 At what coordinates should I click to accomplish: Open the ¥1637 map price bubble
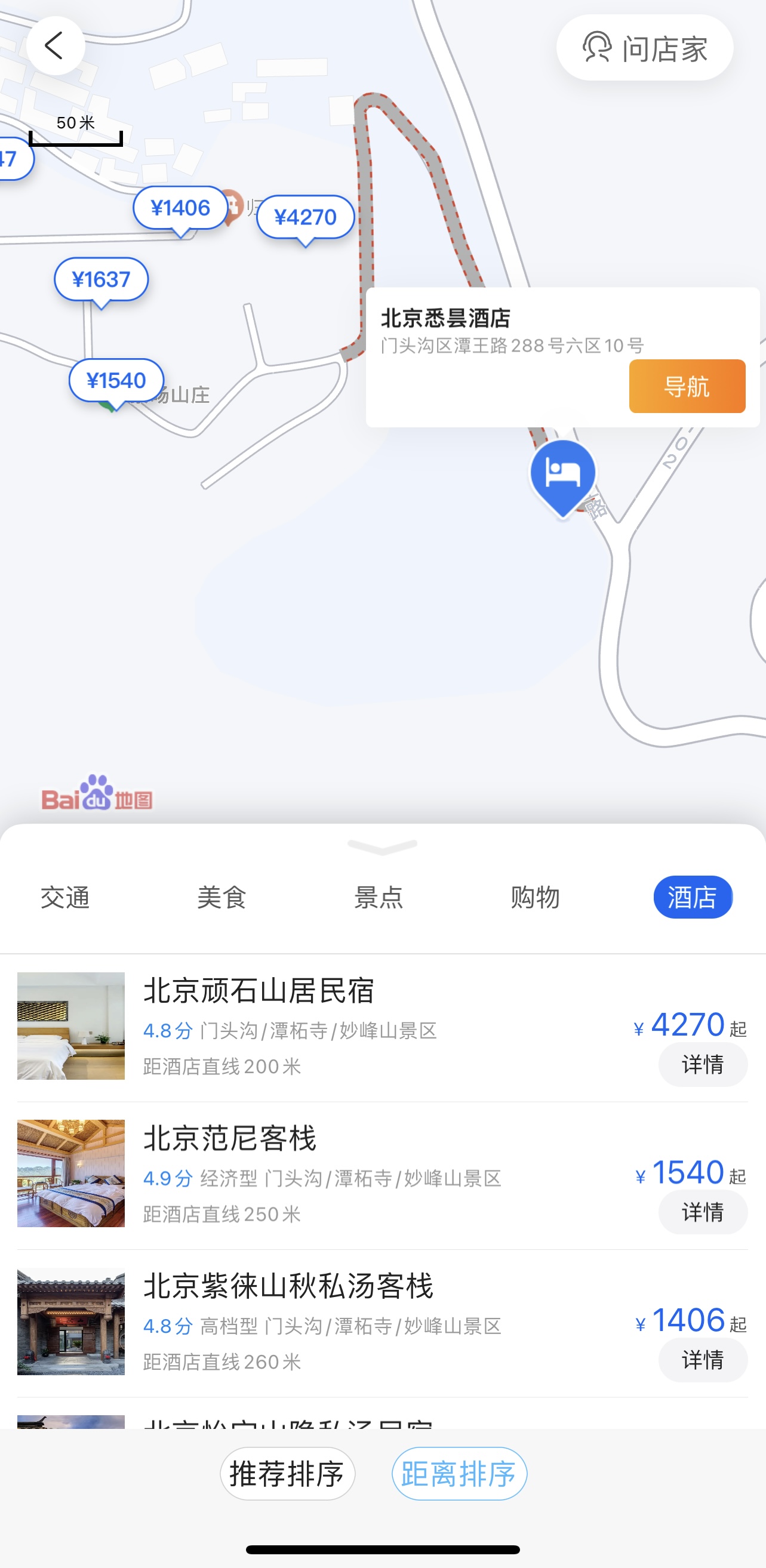tap(101, 279)
